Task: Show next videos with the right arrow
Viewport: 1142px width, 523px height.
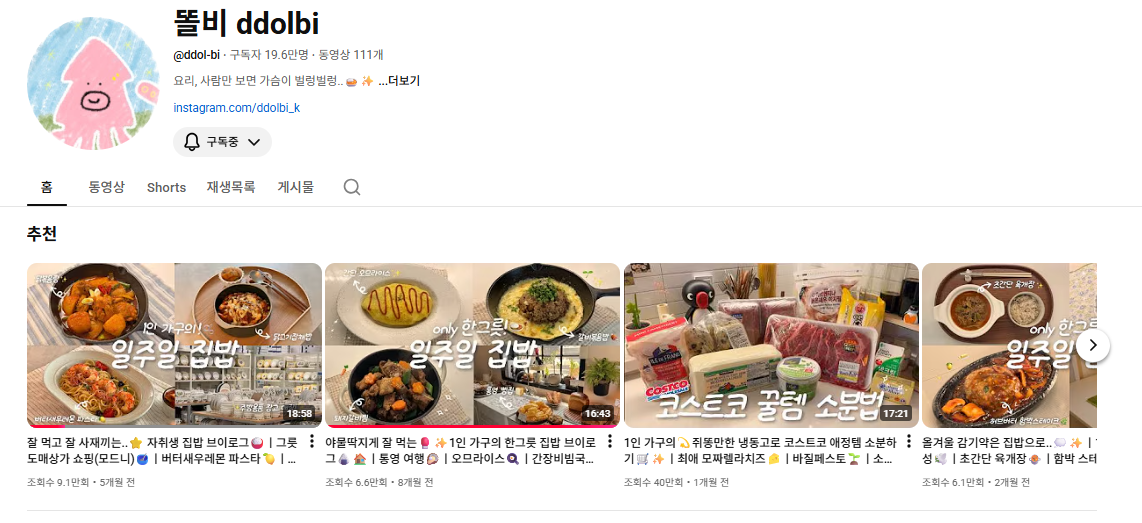Action: pyautogui.click(x=1093, y=345)
